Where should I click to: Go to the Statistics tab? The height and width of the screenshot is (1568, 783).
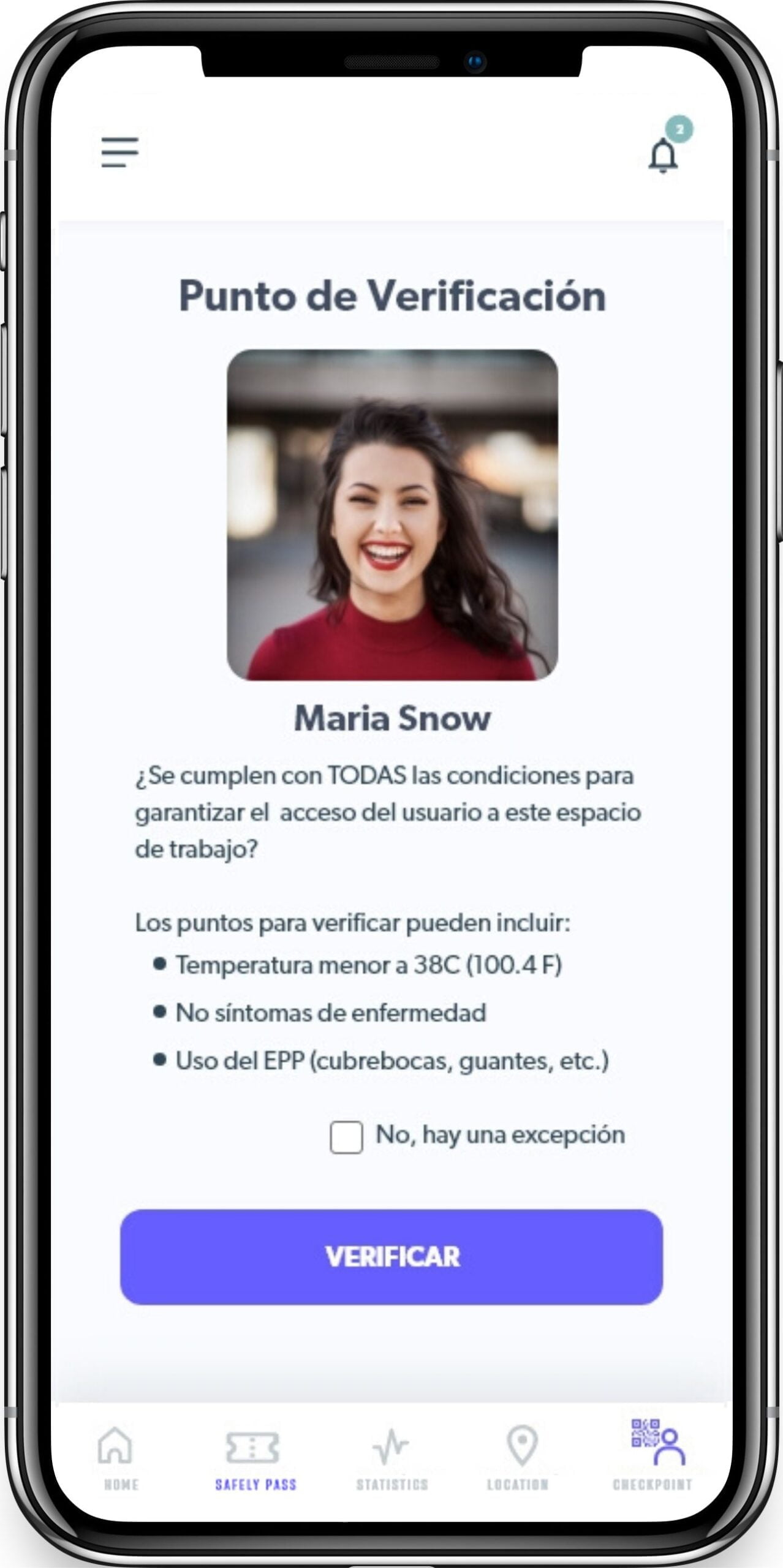[391, 1458]
